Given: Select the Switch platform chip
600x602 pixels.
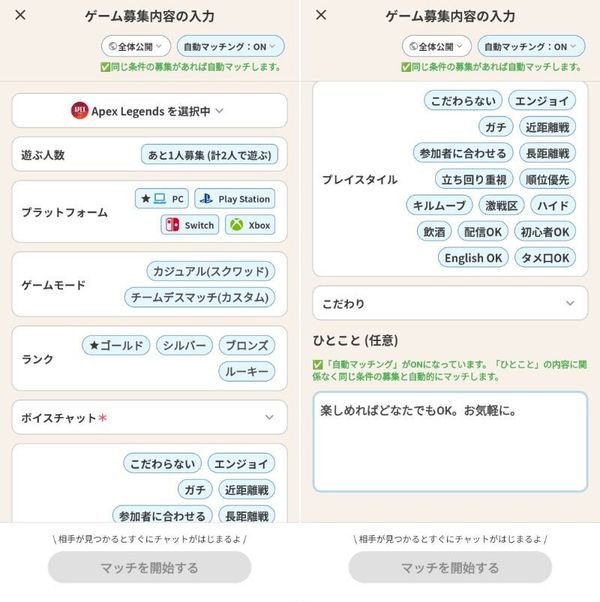Looking at the screenshot, I should point(190,225).
